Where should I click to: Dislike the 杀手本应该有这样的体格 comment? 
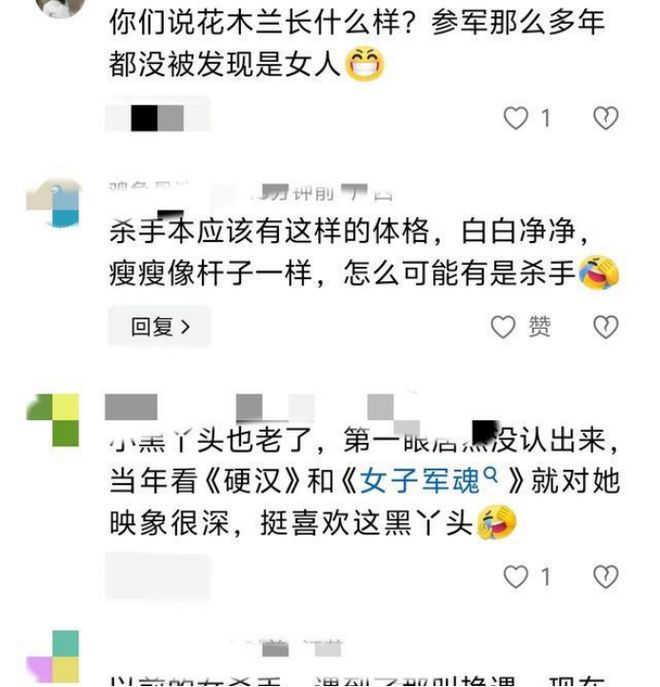(605, 327)
